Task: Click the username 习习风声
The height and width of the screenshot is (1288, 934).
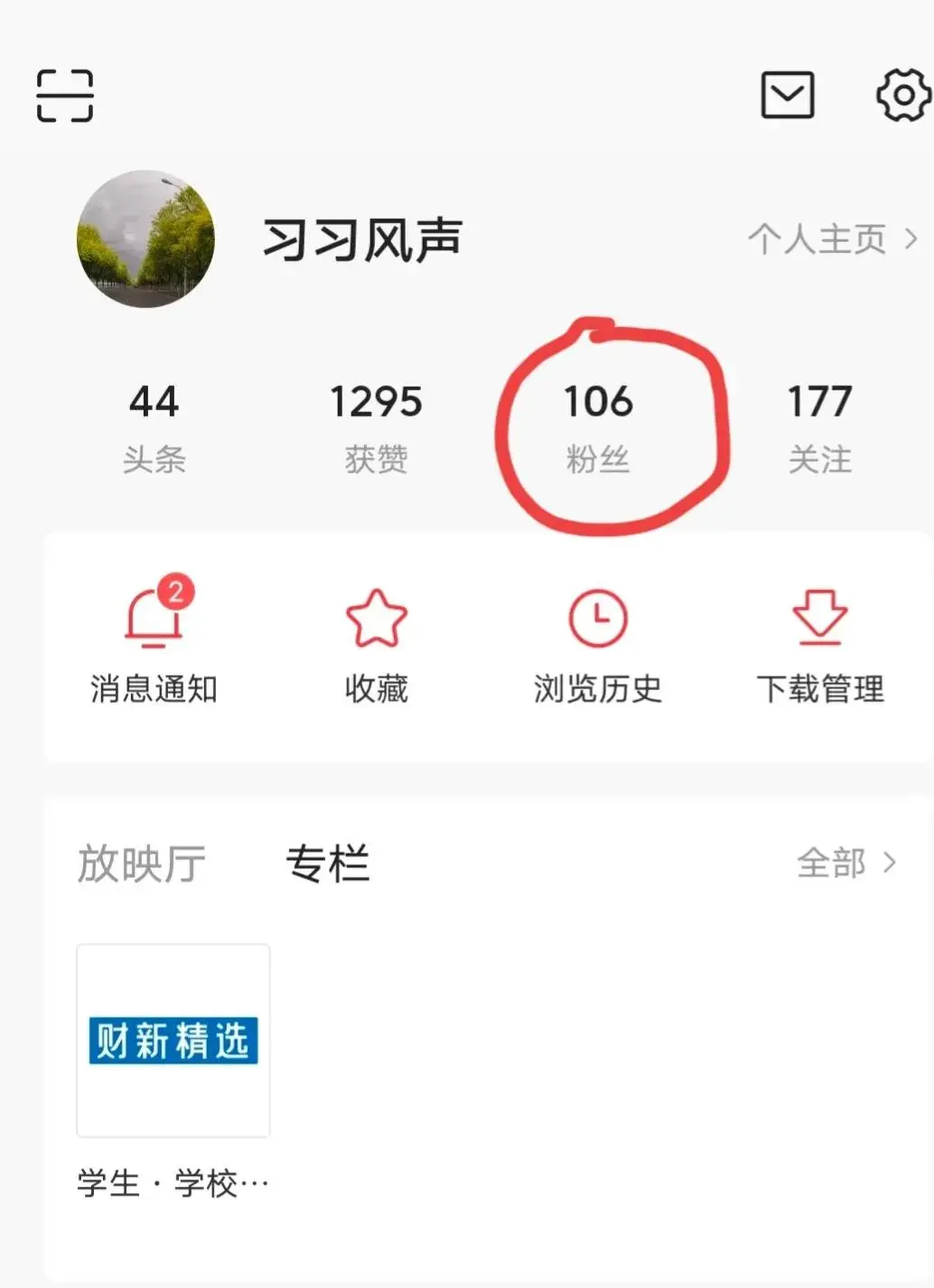Action: point(361,238)
